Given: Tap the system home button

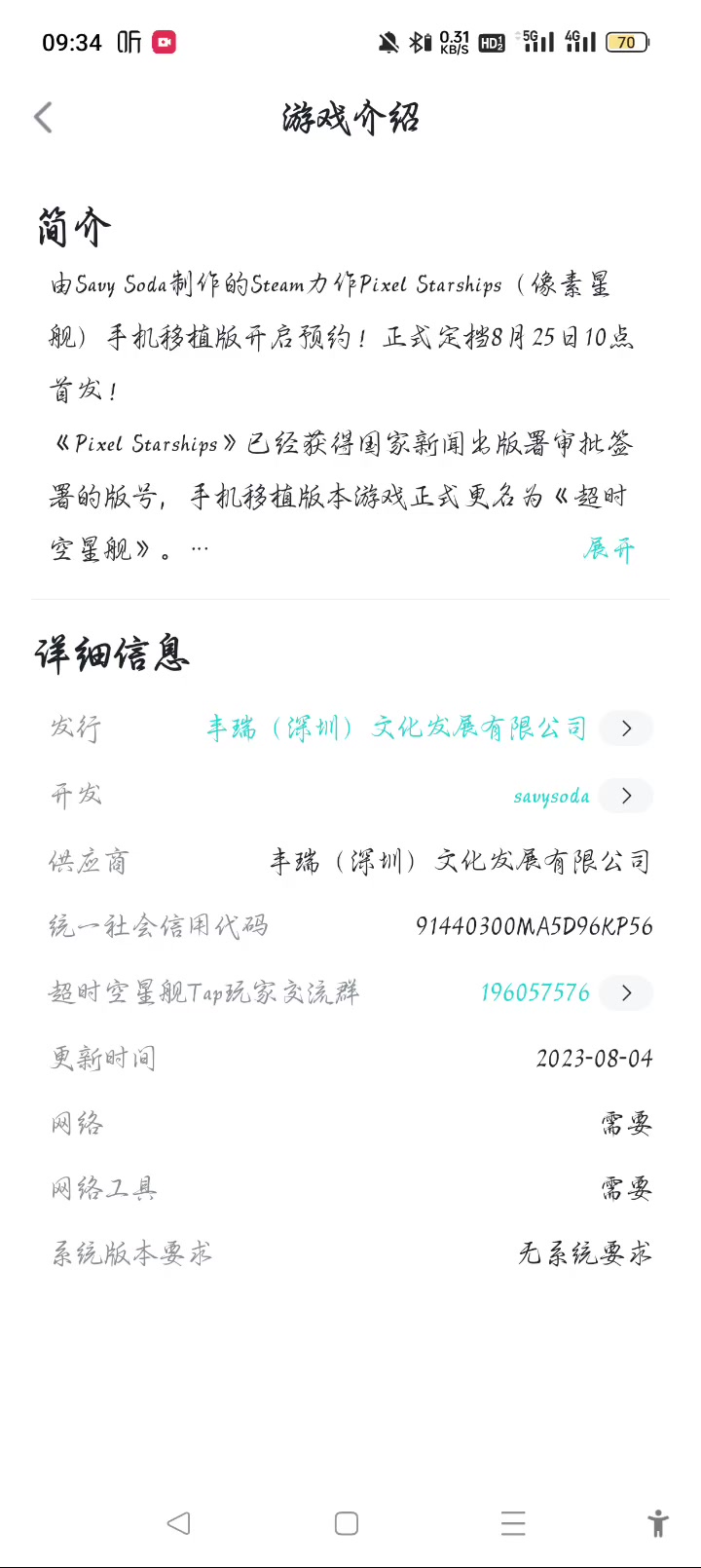Looking at the screenshot, I should [346, 1523].
